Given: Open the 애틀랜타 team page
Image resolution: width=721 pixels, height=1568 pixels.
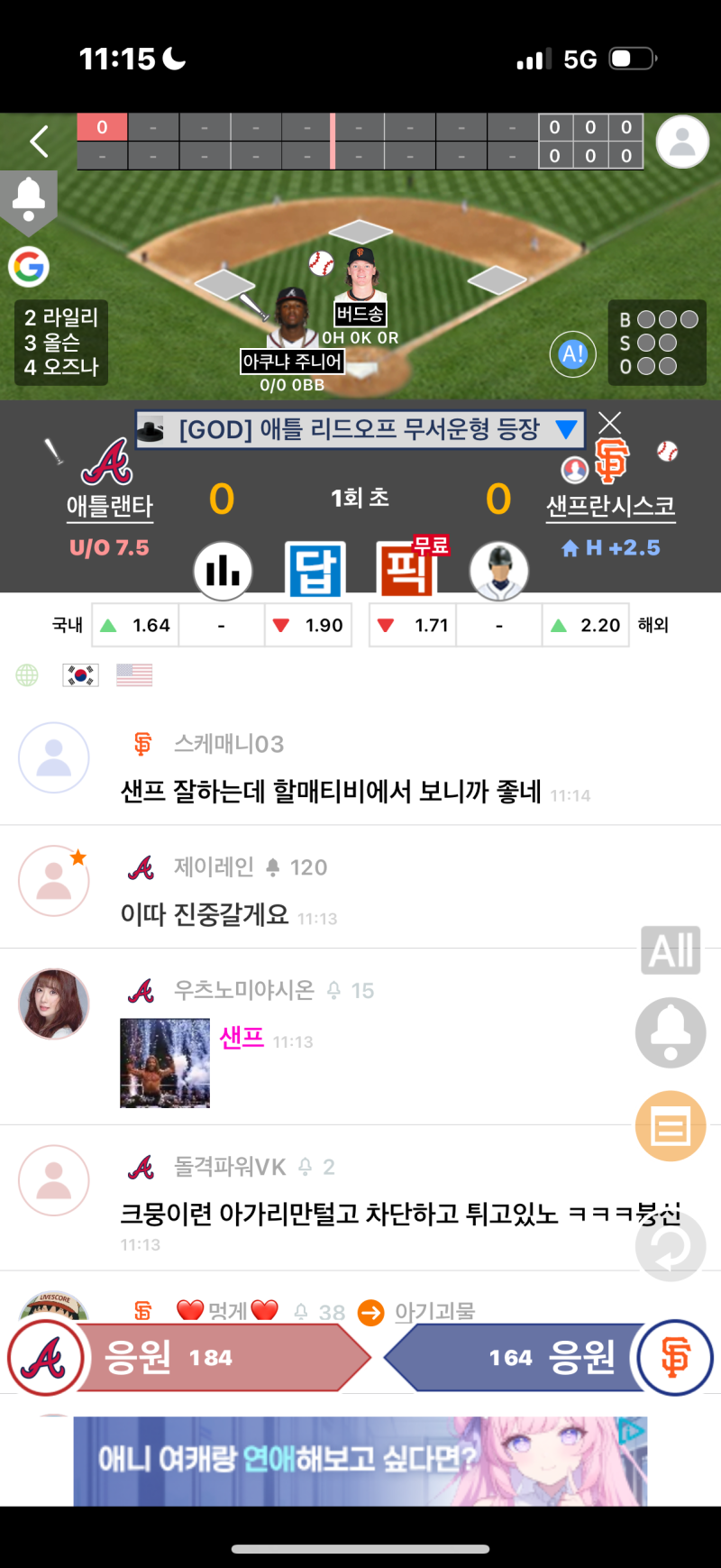Looking at the screenshot, I should 109,506.
